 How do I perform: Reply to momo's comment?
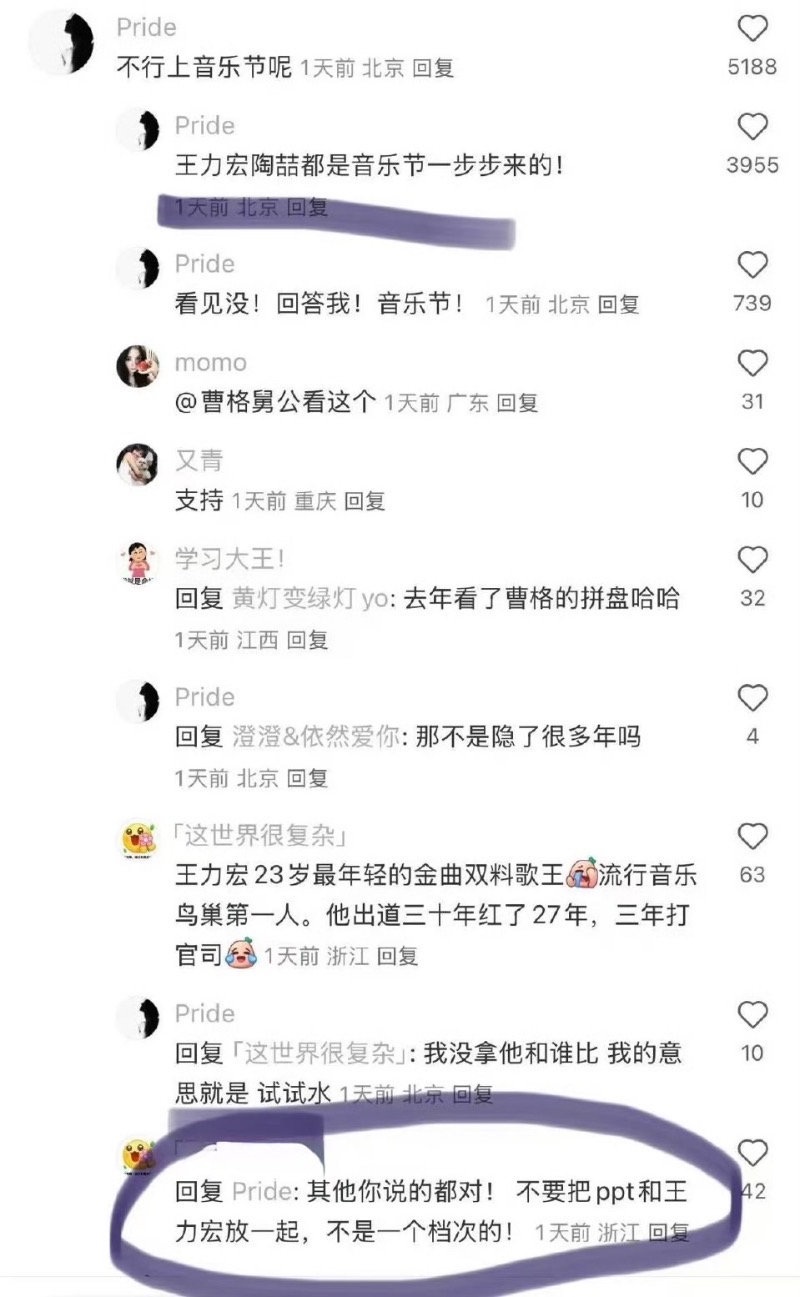click(517, 403)
